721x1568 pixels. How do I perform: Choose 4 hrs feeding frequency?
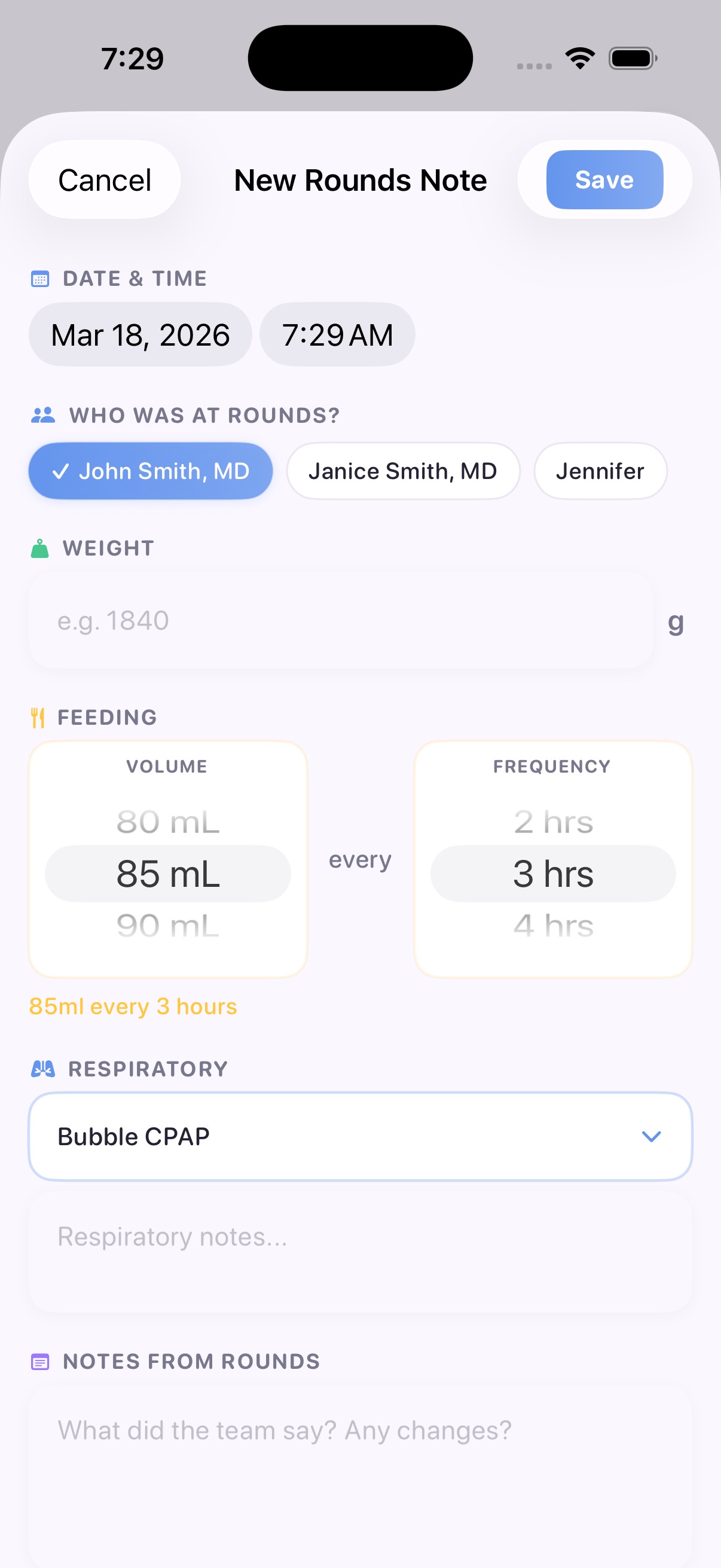click(552, 925)
